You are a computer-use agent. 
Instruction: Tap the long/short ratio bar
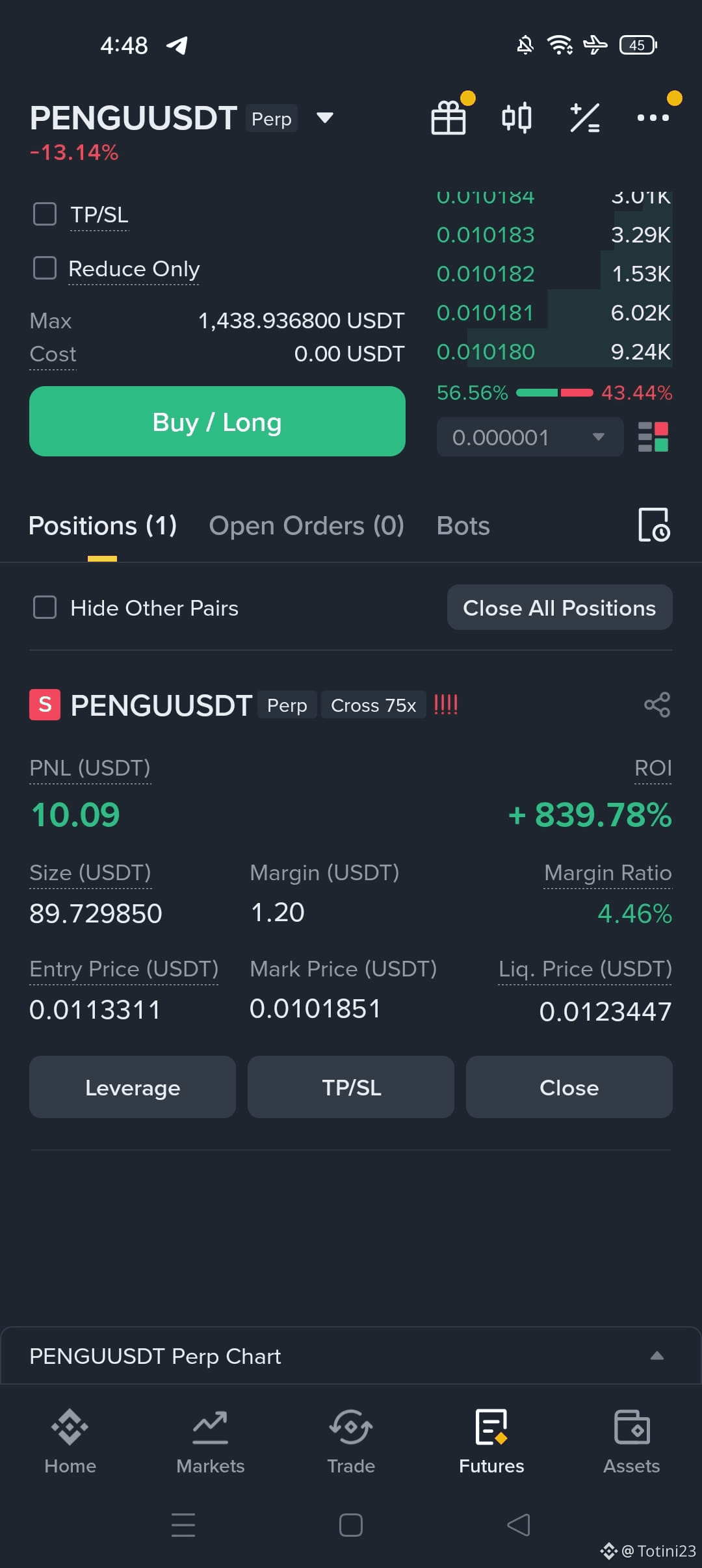554,393
